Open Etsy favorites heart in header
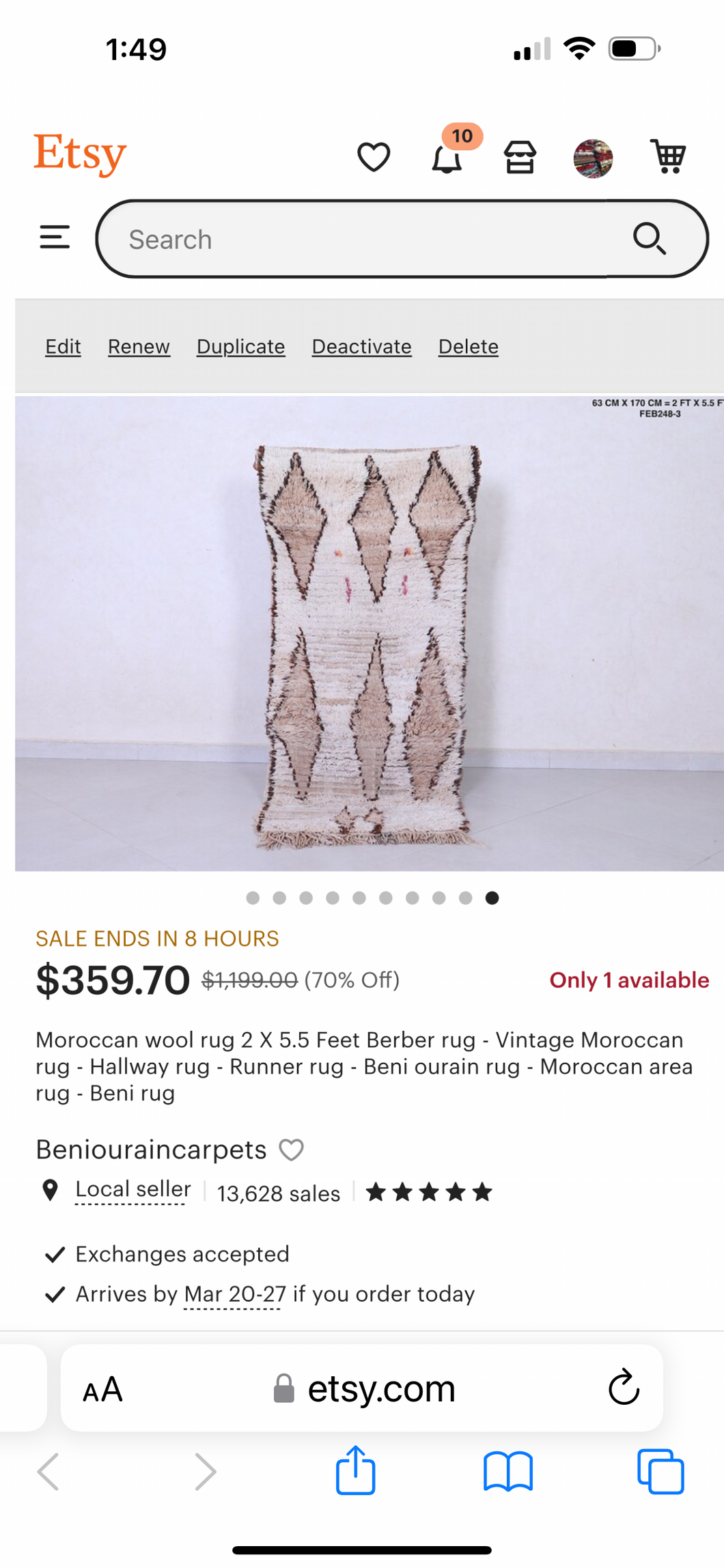 [374, 157]
